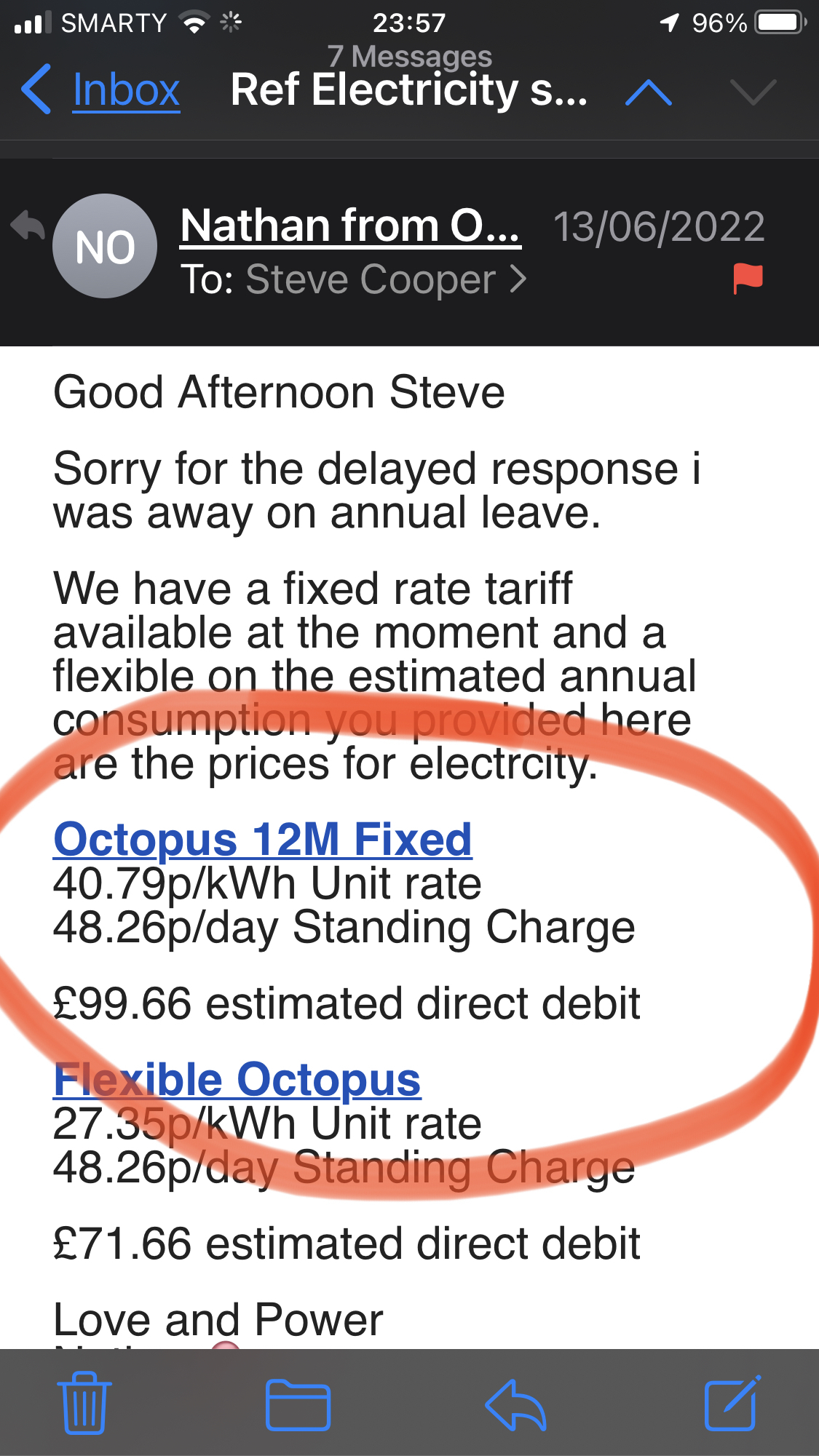Open sender details for Nathan from O...
The height and width of the screenshot is (1456, 819).
(351, 226)
